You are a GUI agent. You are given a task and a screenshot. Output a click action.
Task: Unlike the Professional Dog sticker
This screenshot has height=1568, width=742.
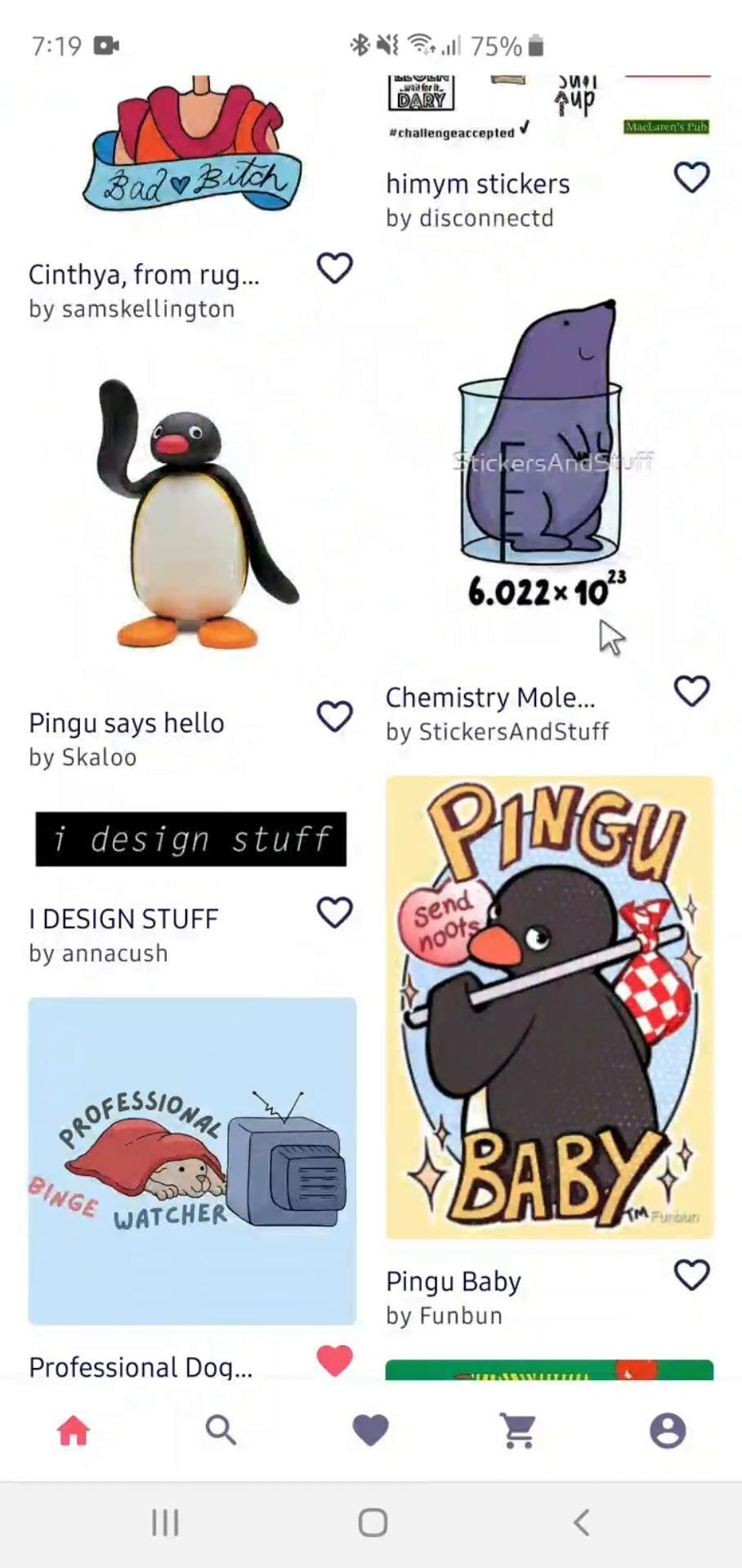[334, 1361]
